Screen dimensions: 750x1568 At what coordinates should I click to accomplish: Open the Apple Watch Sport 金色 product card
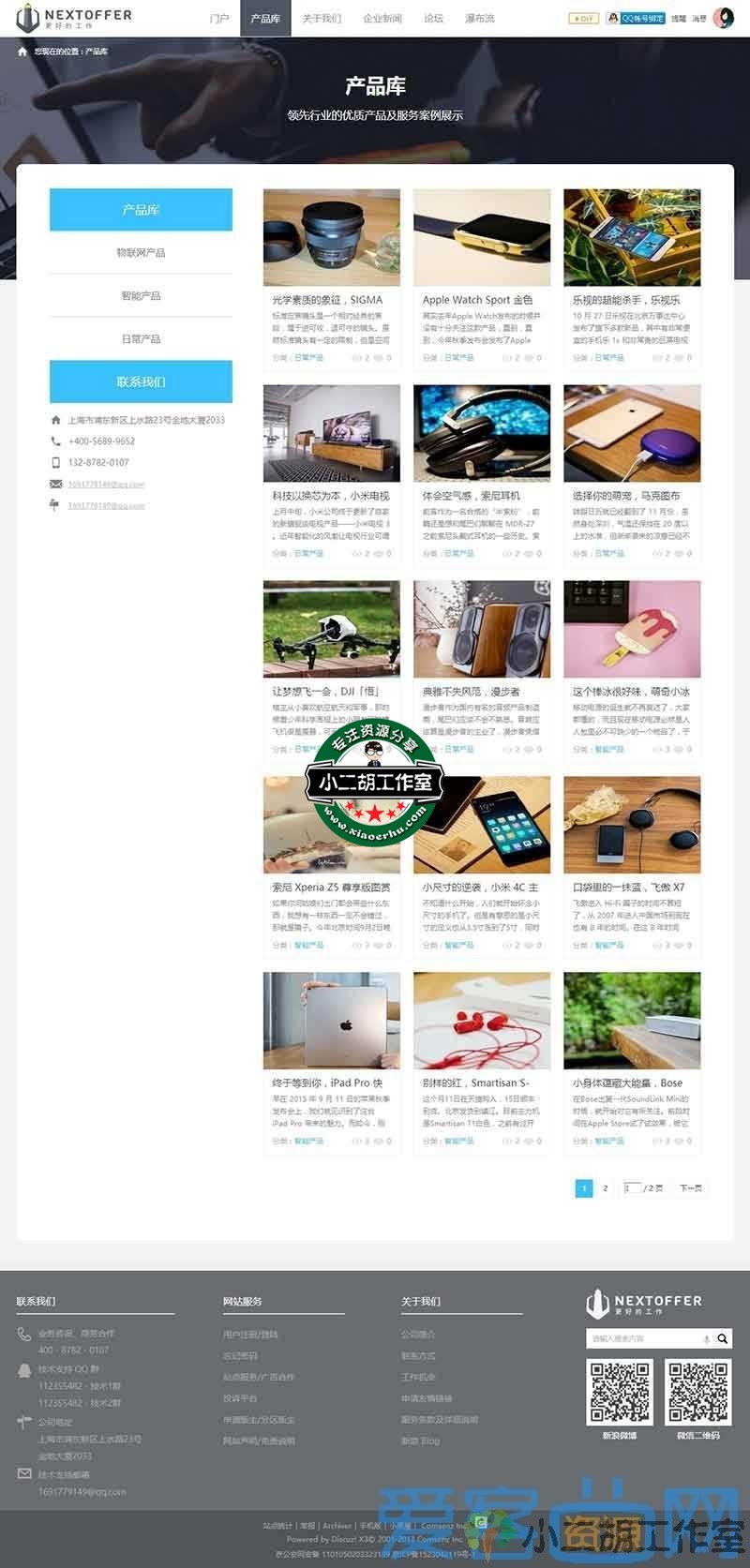pyautogui.click(x=481, y=238)
